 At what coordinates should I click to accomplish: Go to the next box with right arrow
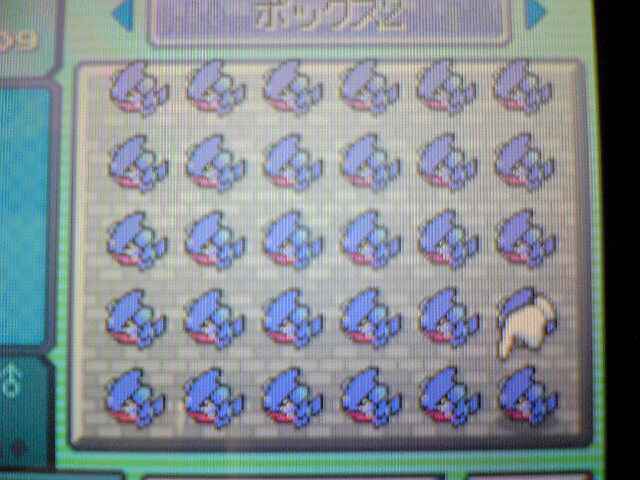[x=535, y=12]
